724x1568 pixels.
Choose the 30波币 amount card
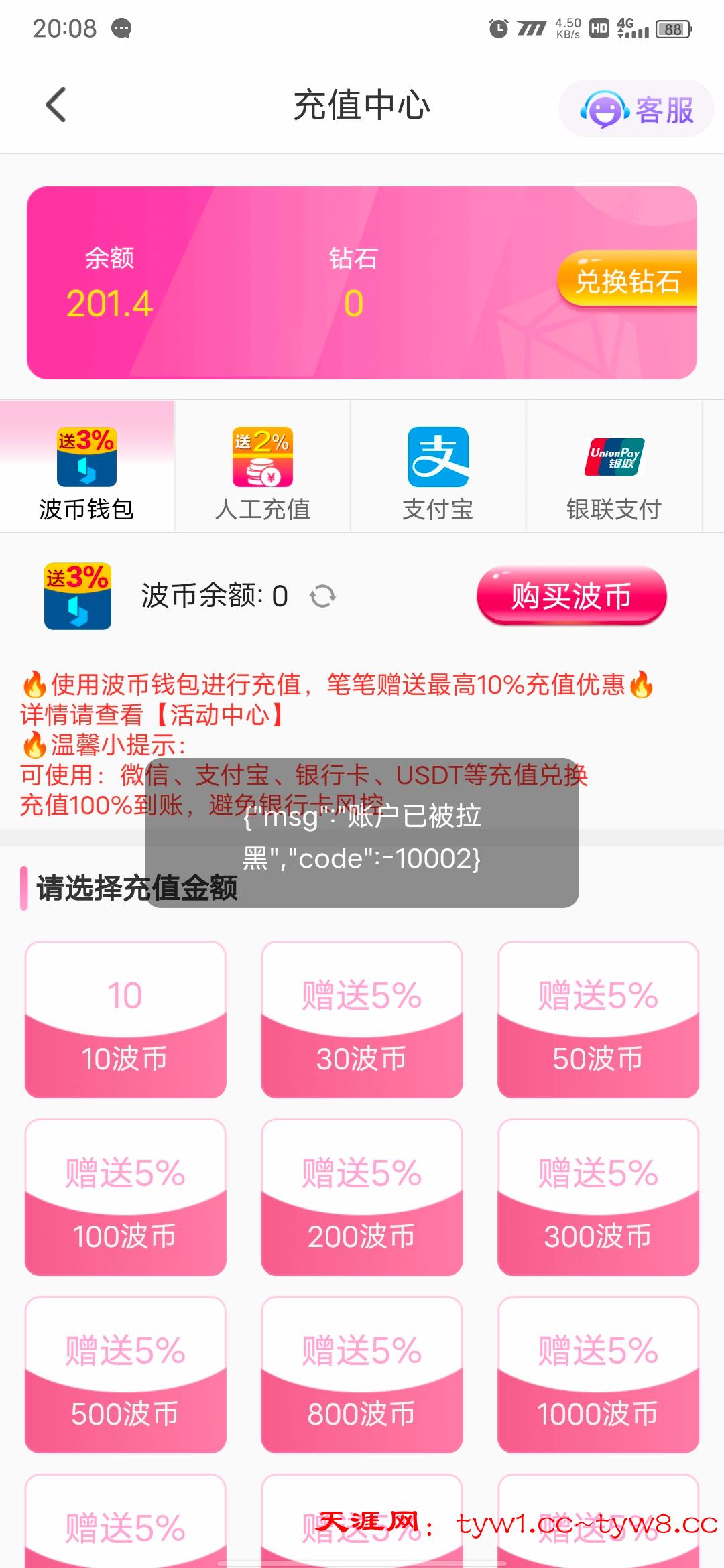(x=361, y=1020)
